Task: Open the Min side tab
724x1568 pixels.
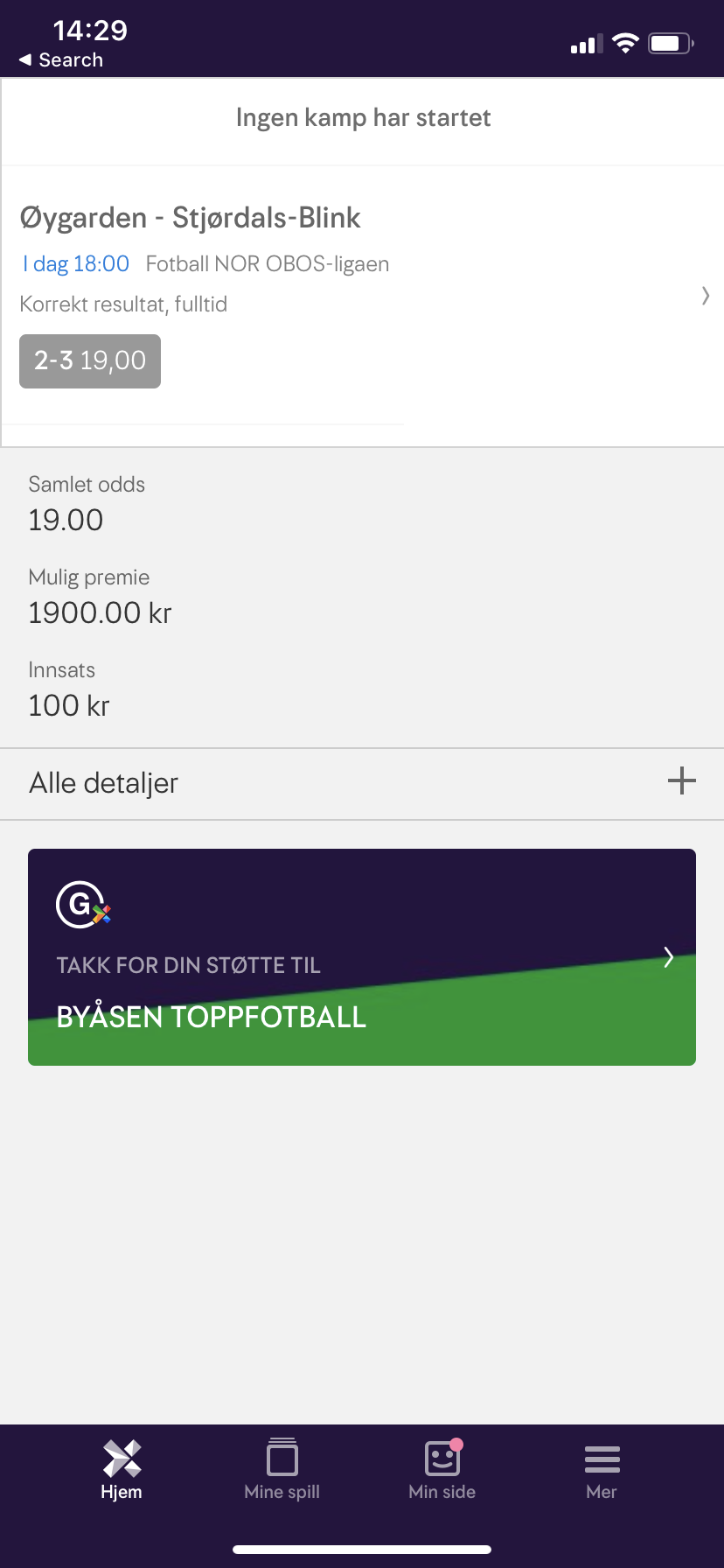Action: tap(442, 1471)
